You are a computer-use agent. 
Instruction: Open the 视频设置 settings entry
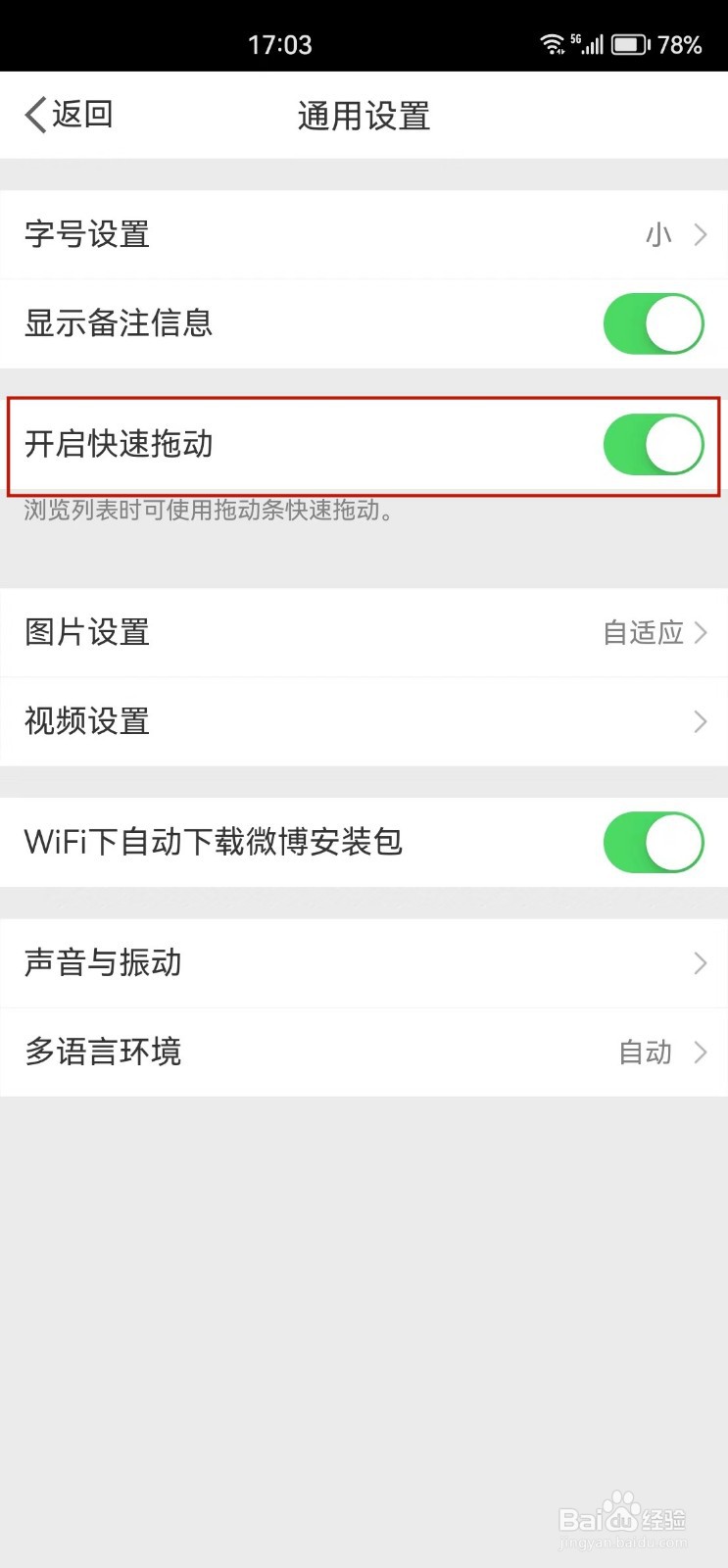click(86, 721)
